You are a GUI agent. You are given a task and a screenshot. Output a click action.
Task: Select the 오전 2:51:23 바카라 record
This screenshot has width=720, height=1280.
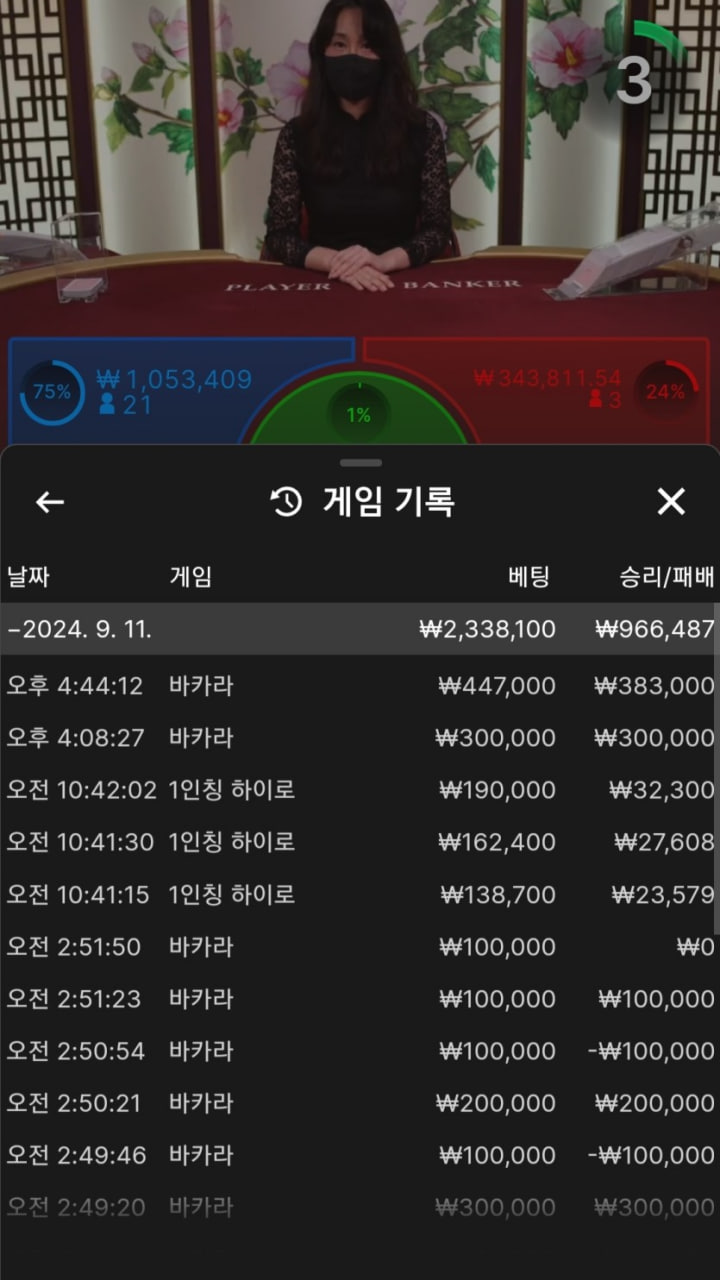(x=360, y=999)
